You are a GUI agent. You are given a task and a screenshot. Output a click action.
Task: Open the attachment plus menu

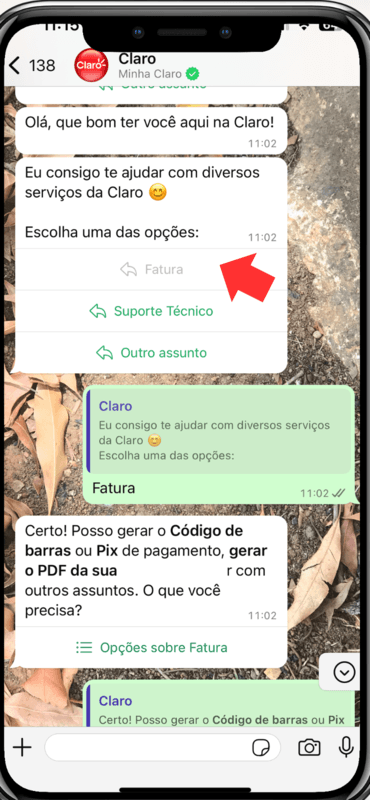(x=22, y=748)
